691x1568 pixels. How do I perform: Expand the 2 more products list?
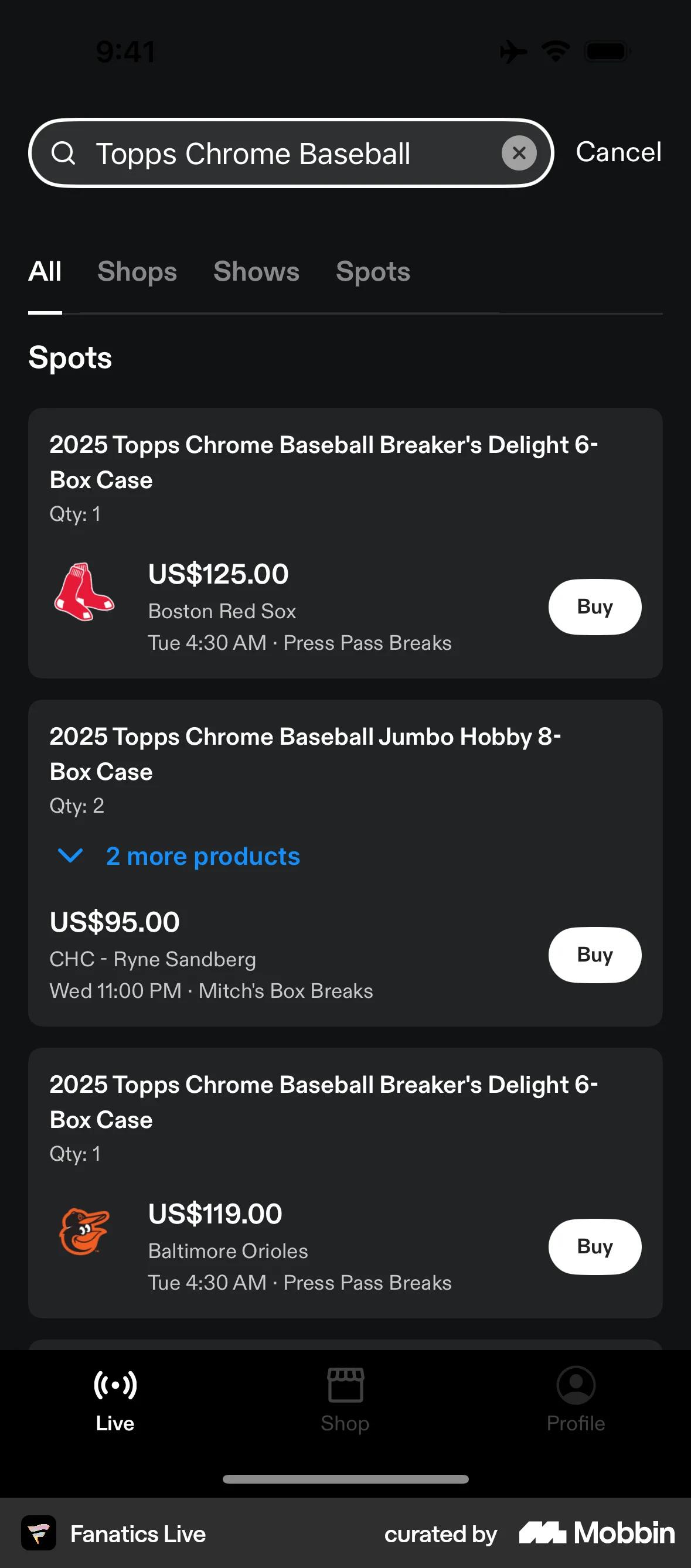tap(203, 856)
